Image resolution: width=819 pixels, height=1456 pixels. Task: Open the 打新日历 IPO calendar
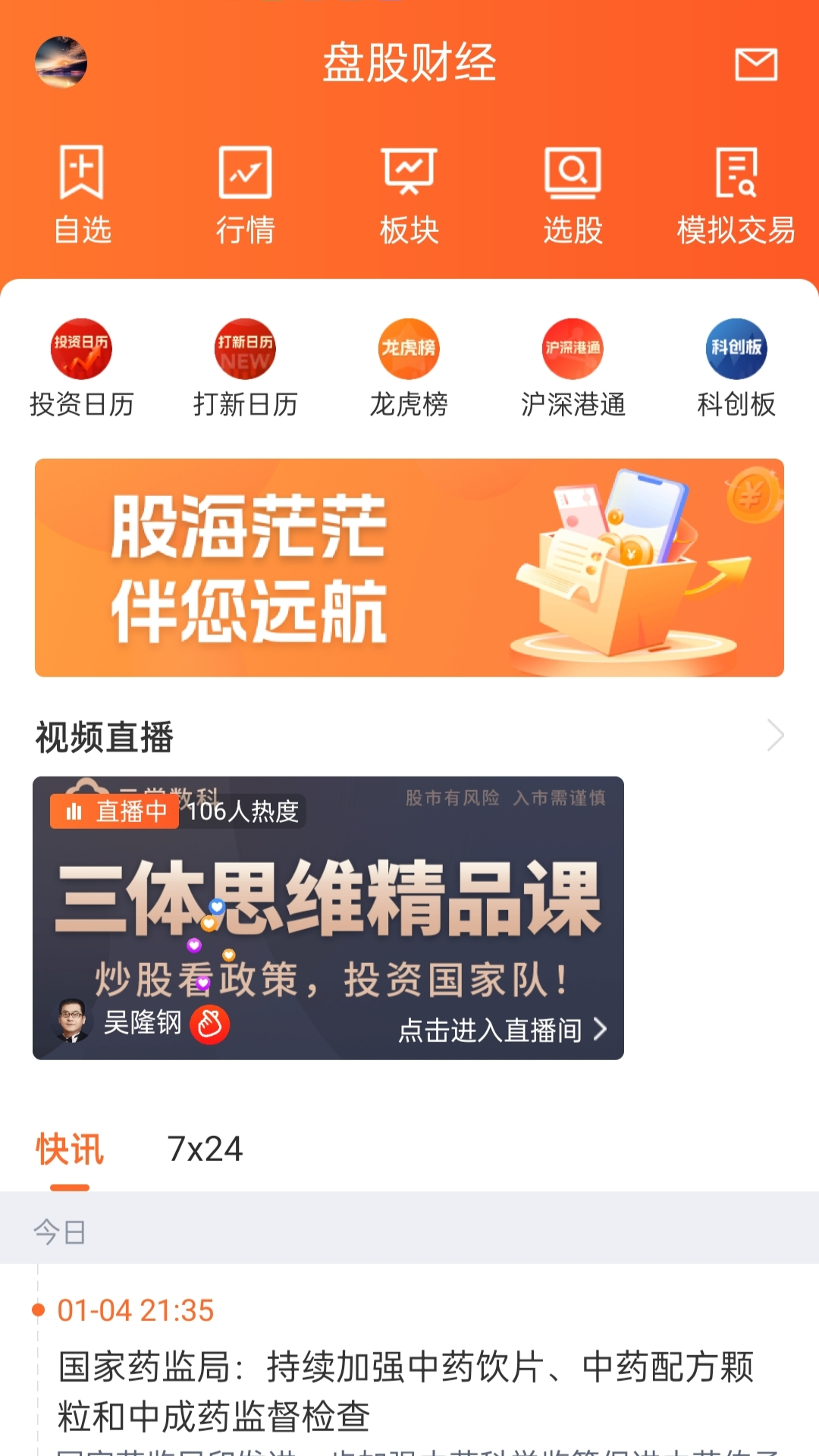point(244,366)
